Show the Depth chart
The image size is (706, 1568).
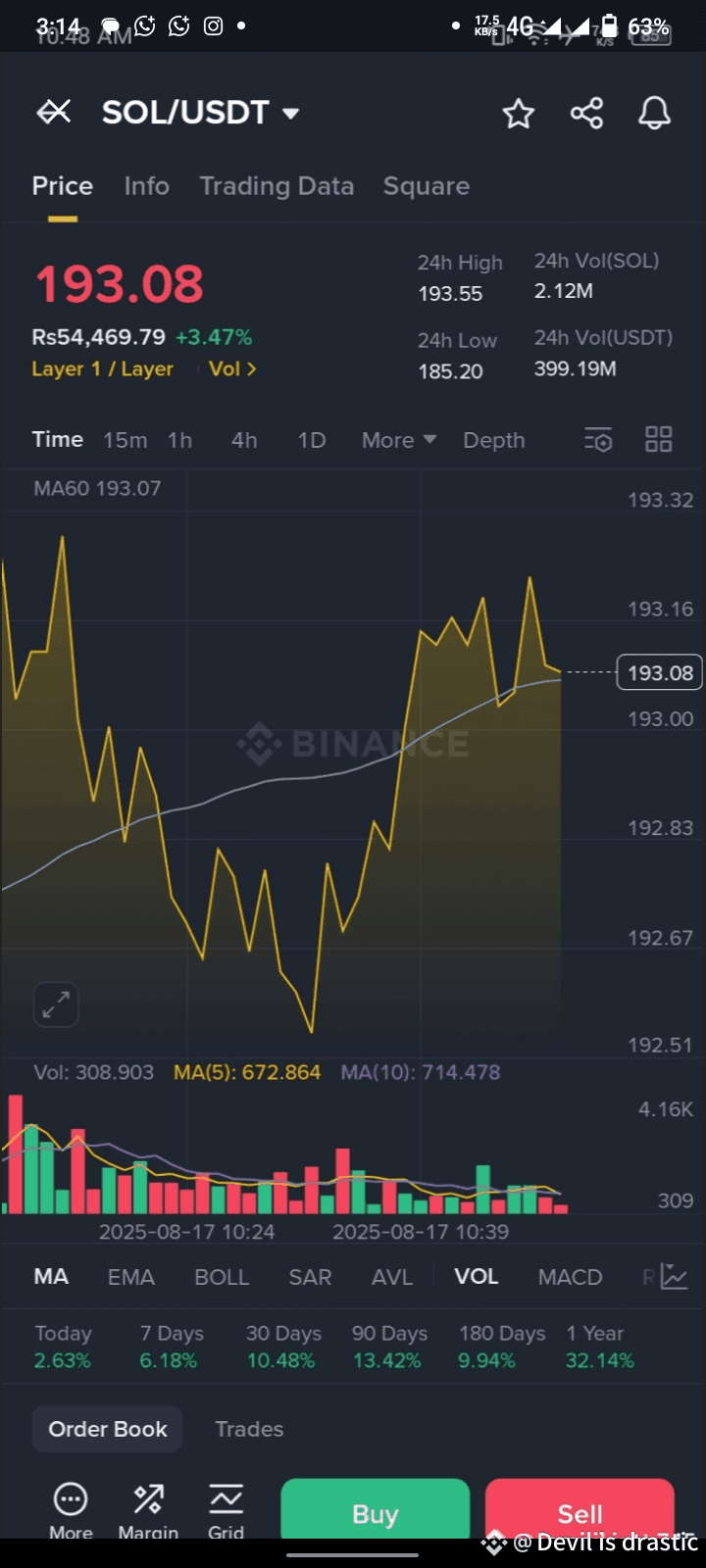[494, 440]
